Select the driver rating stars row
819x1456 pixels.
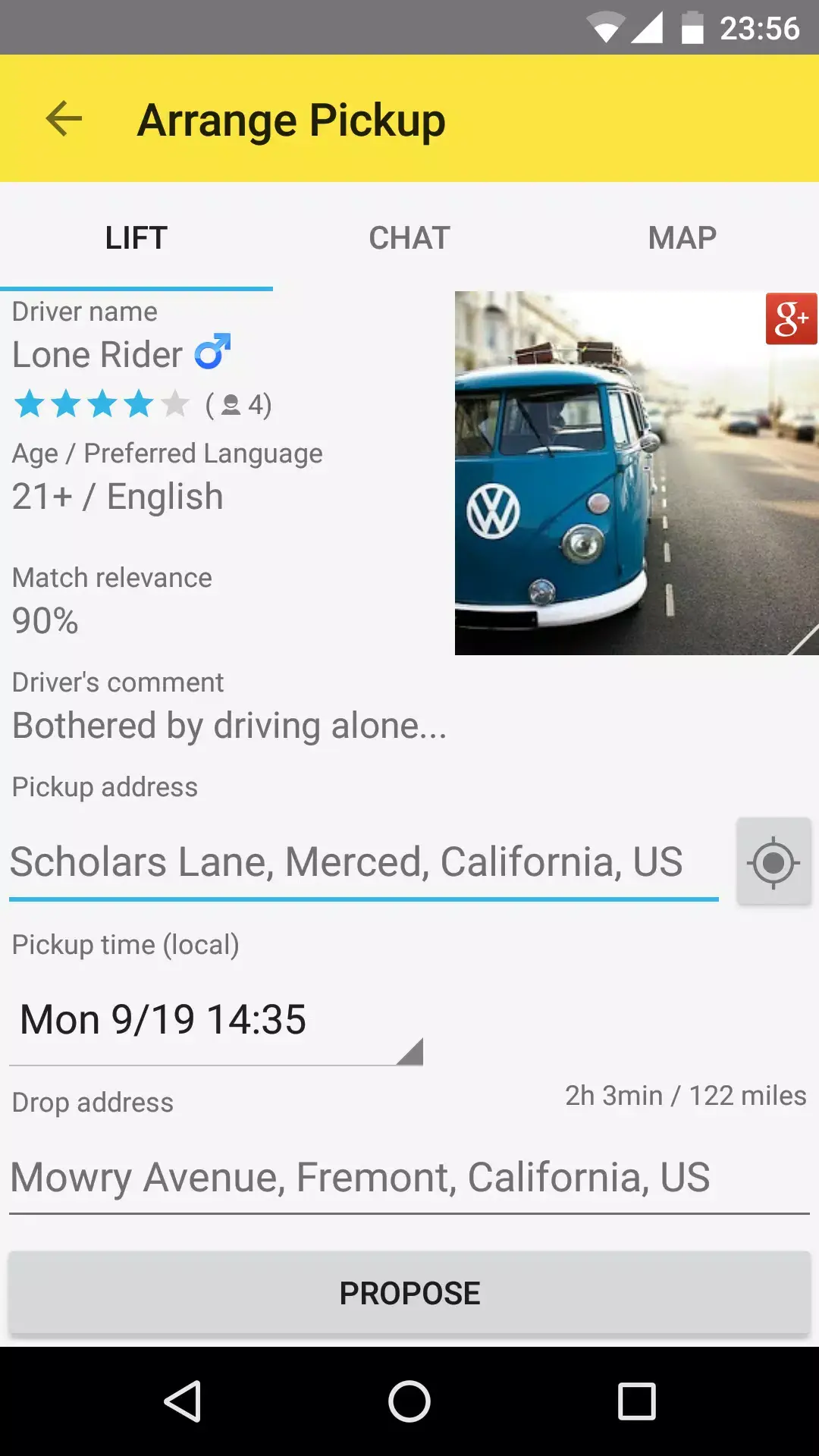point(102,405)
